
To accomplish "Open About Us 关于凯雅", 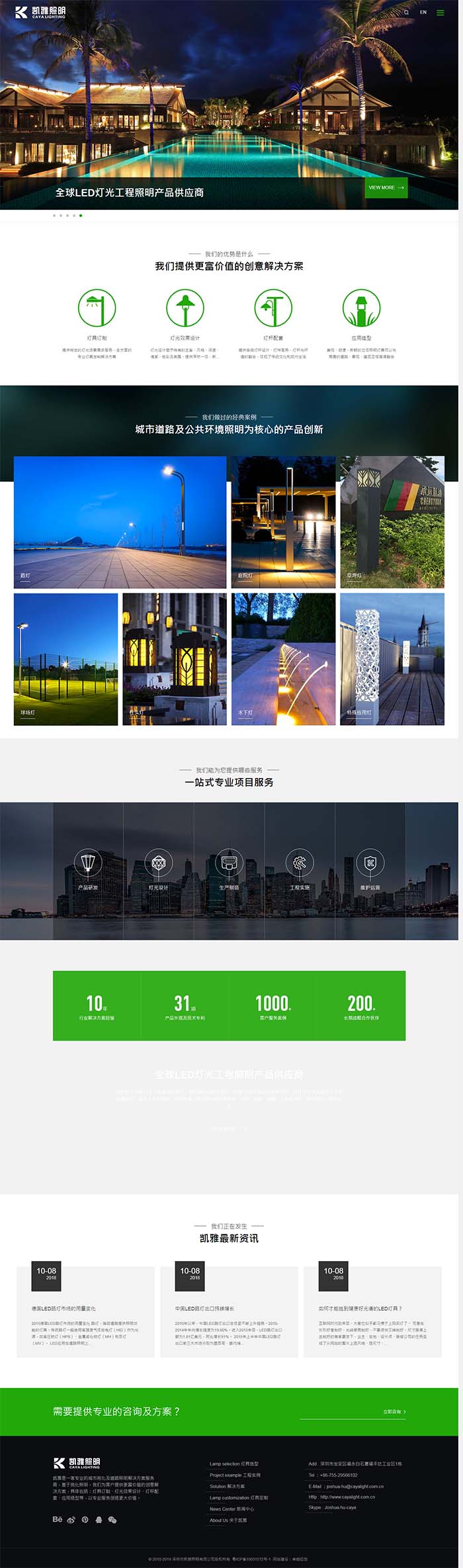I will pyautogui.click(x=228, y=1520).
